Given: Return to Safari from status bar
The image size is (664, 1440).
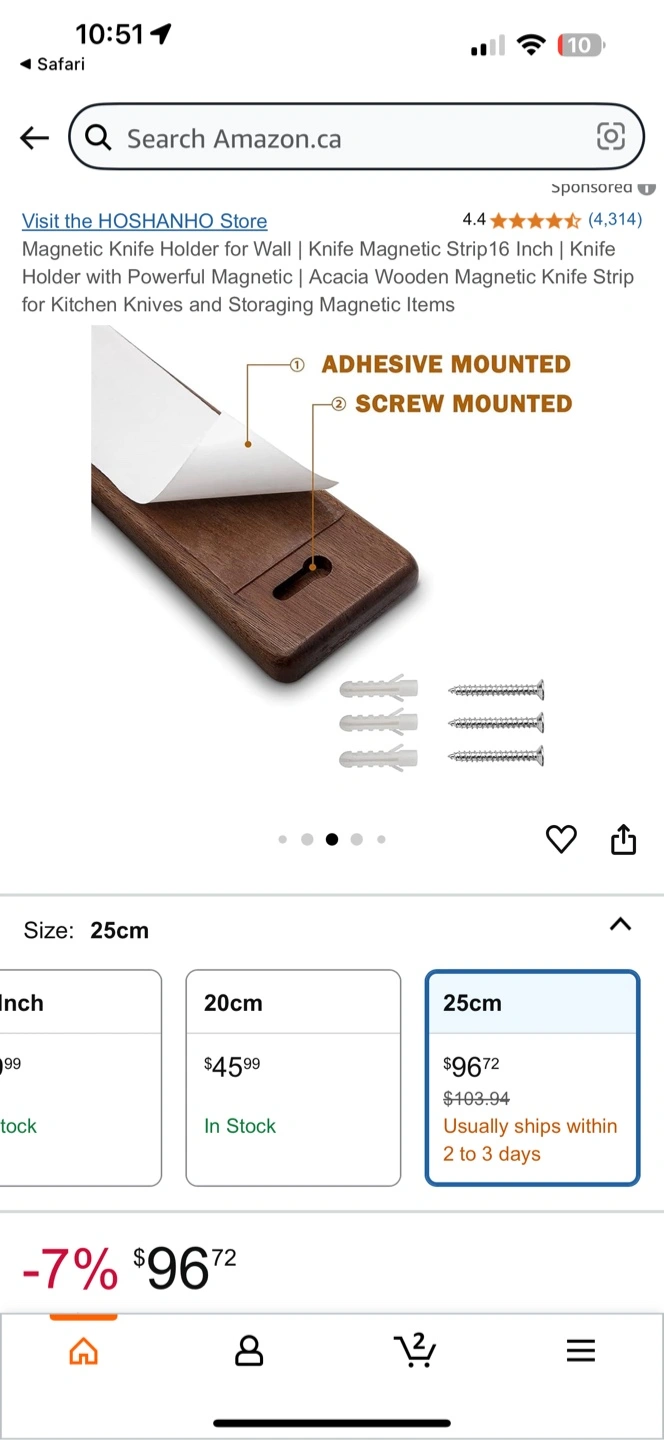Looking at the screenshot, I should pyautogui.click(x=52, y=64).
